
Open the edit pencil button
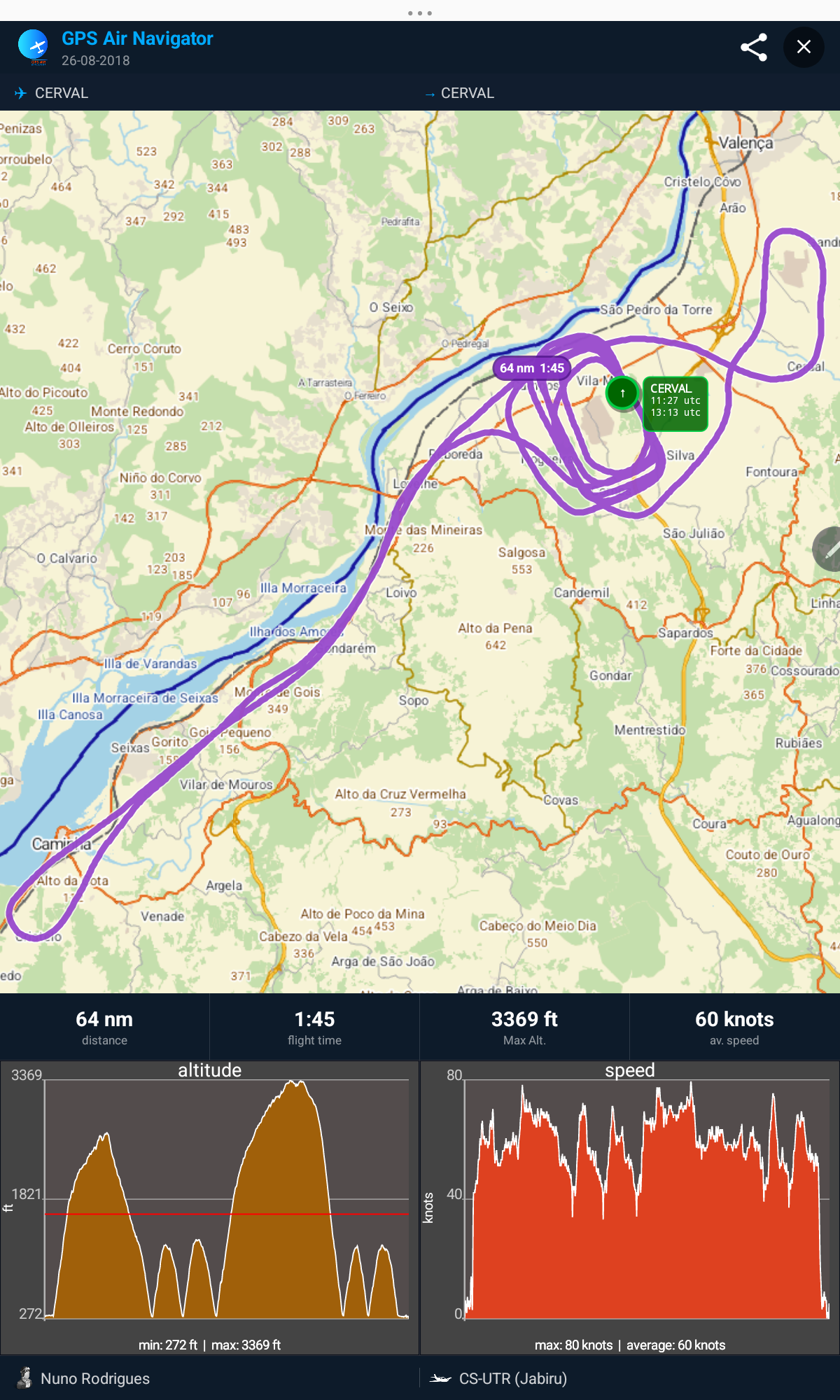[828, 549]
